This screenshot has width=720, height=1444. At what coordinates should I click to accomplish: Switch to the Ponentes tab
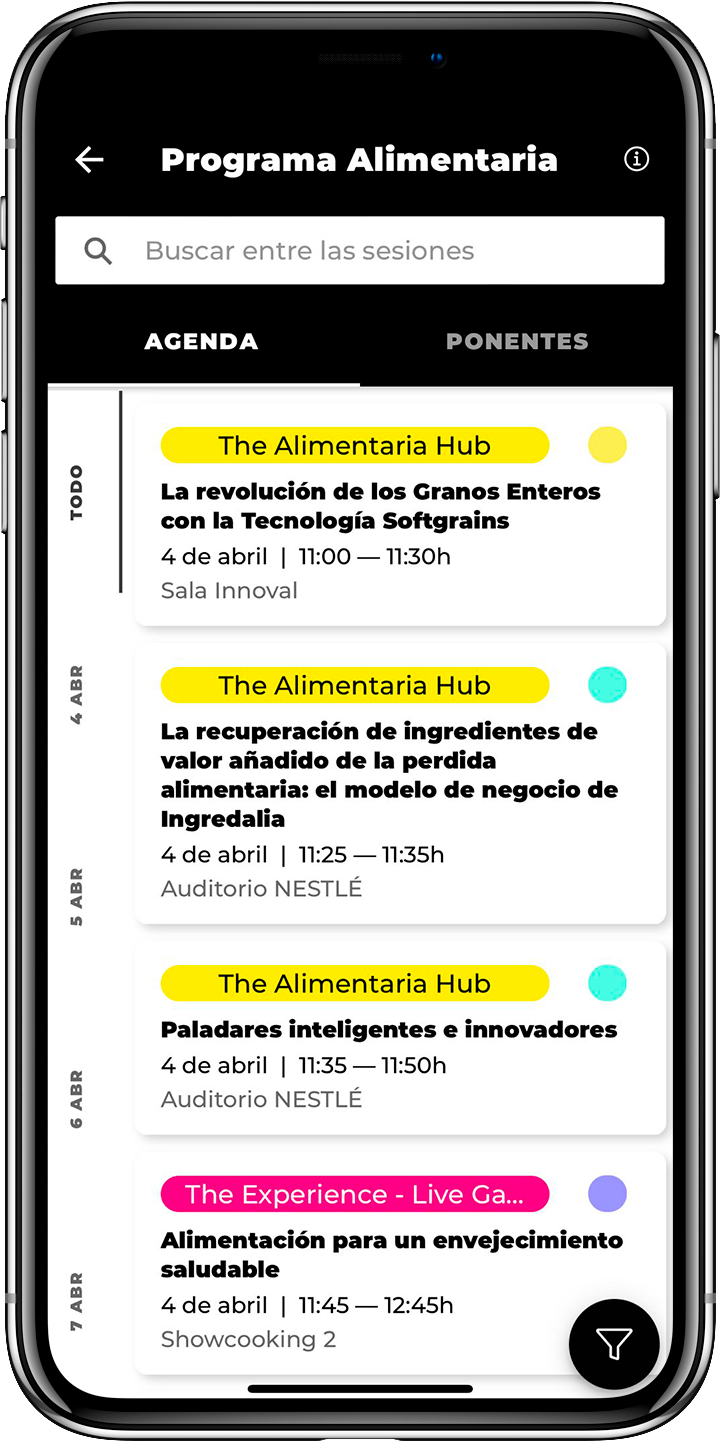[517, 342]
